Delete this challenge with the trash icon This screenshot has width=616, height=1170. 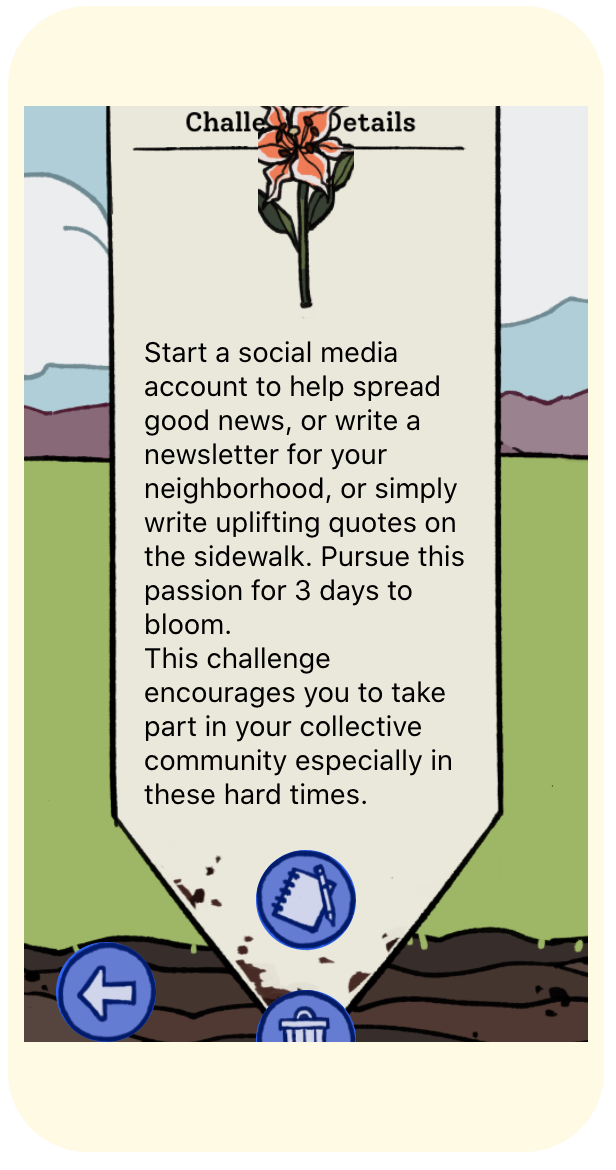306,1023
